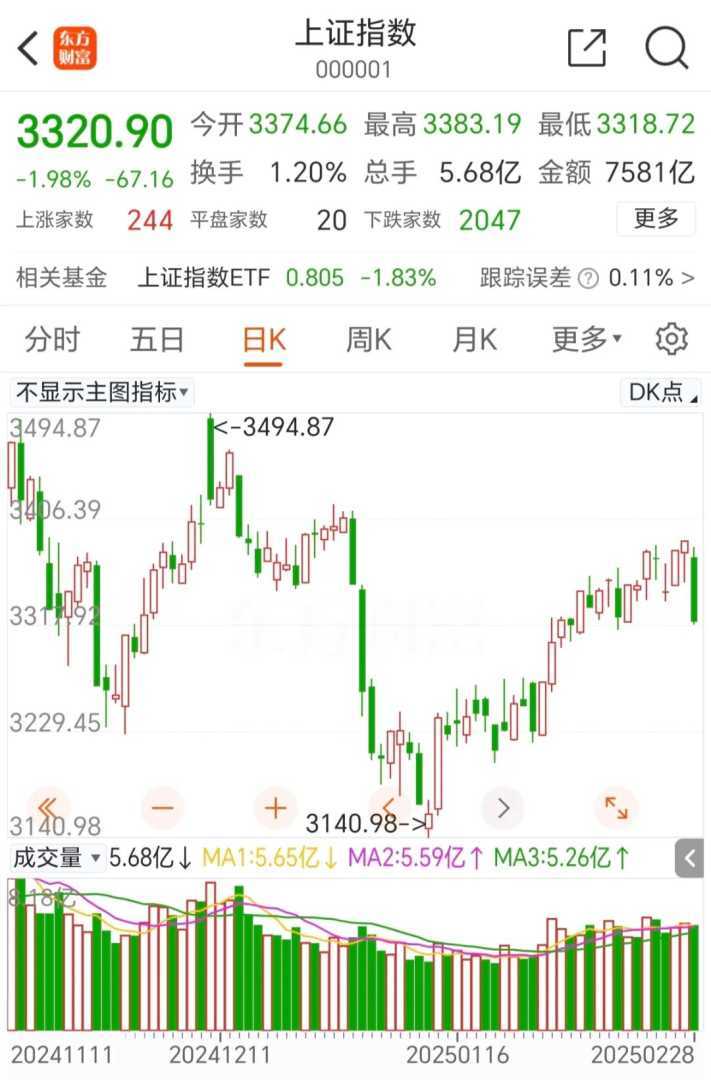Share the index page

(x=587, y=48)
